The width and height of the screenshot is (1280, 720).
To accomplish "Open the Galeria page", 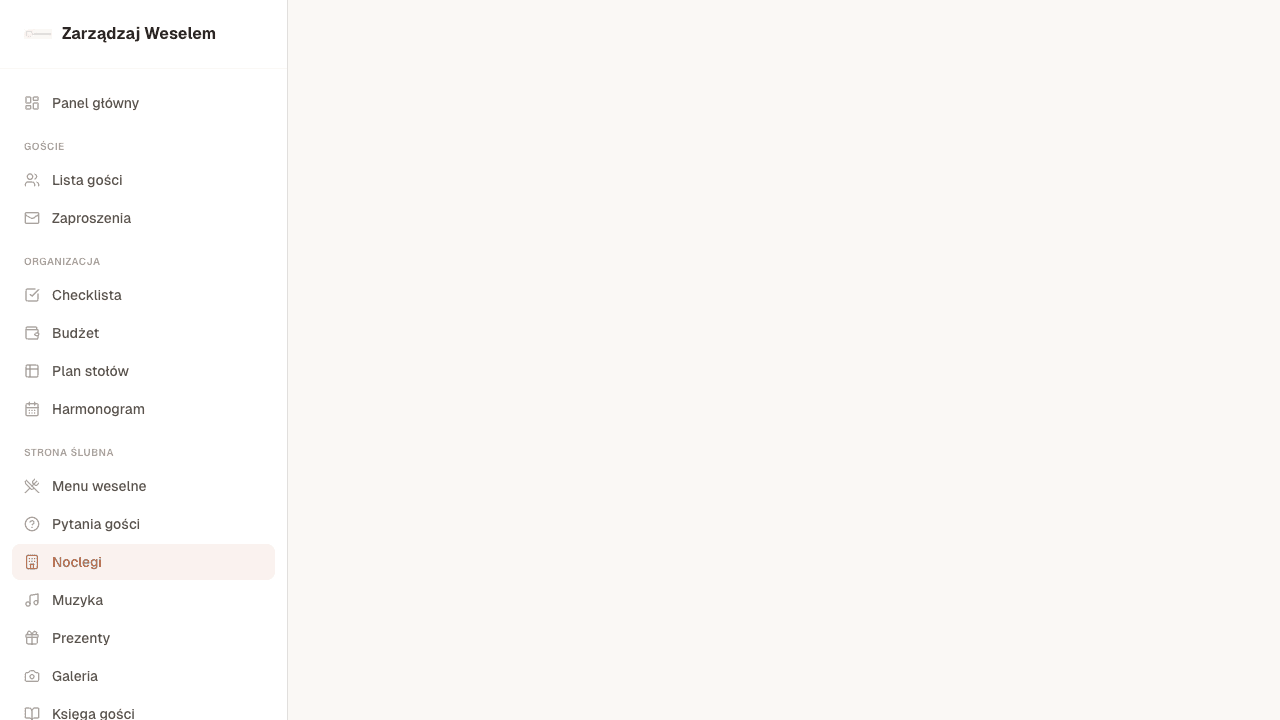I will coord(75,676).
